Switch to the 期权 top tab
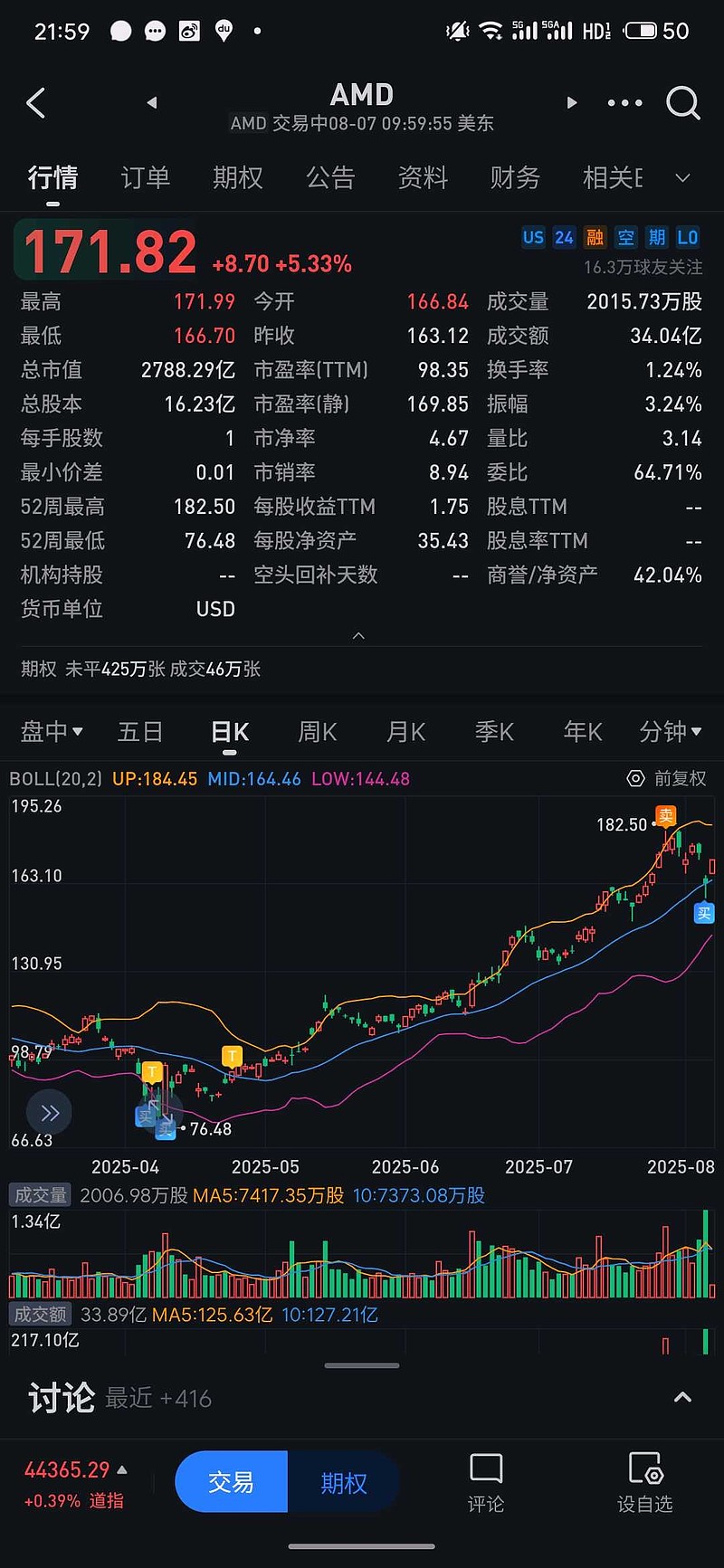The height and width of the screenshot is (1568, 724). pos(238,177)
